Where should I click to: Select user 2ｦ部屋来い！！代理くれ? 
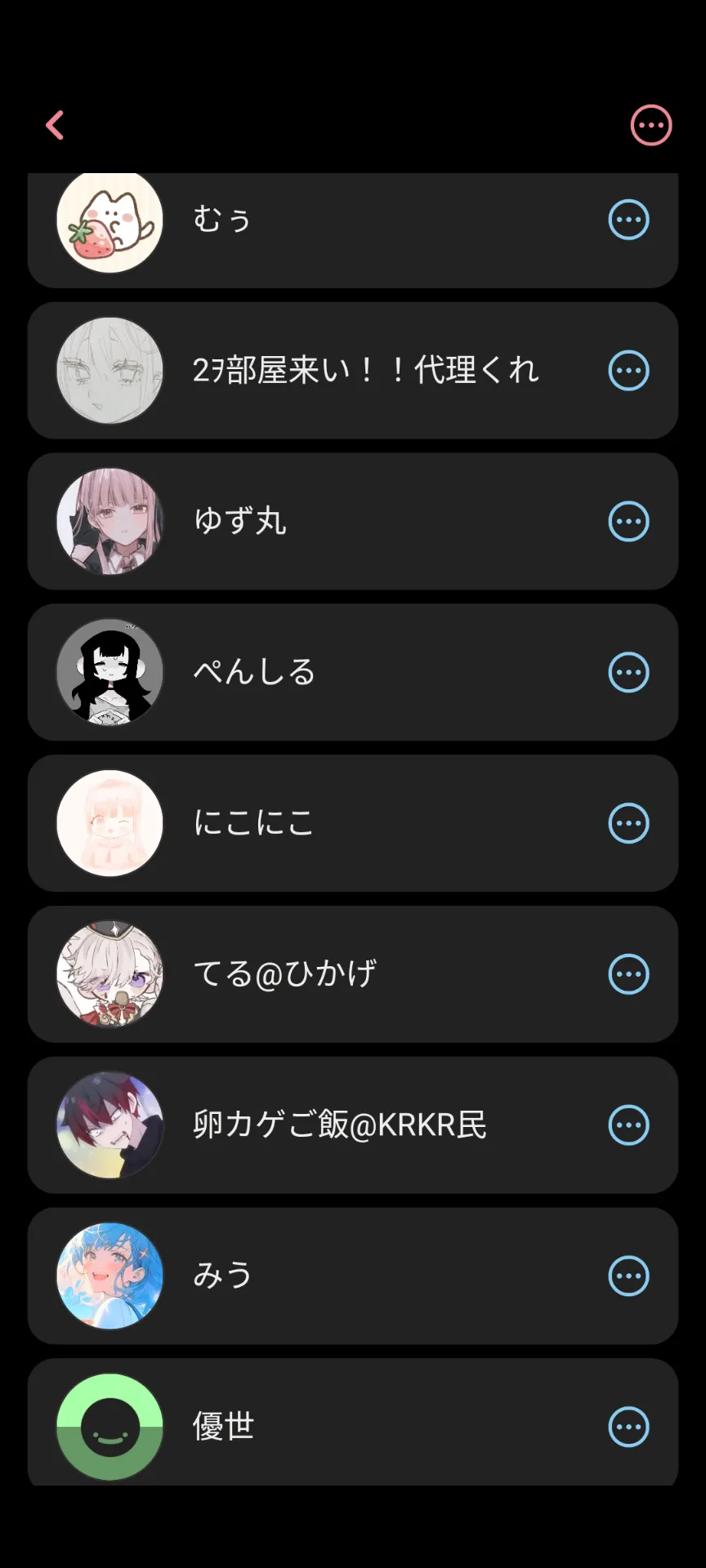point(353,371)
